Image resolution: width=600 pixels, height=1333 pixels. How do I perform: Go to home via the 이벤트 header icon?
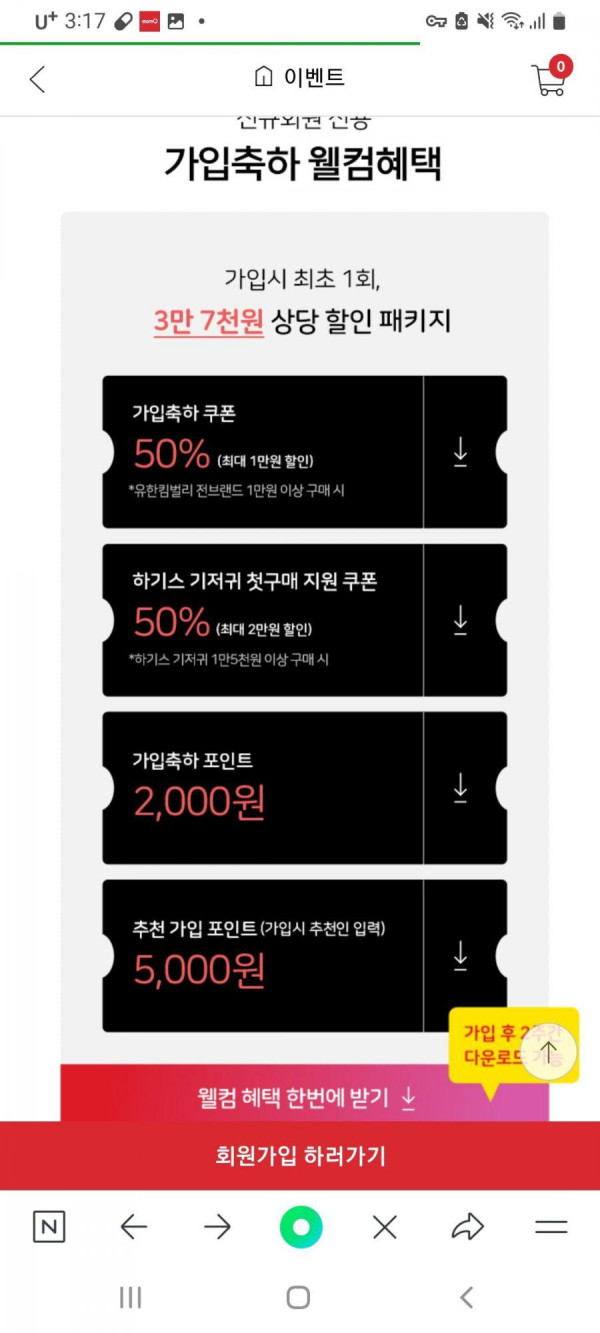coord(264,77)
